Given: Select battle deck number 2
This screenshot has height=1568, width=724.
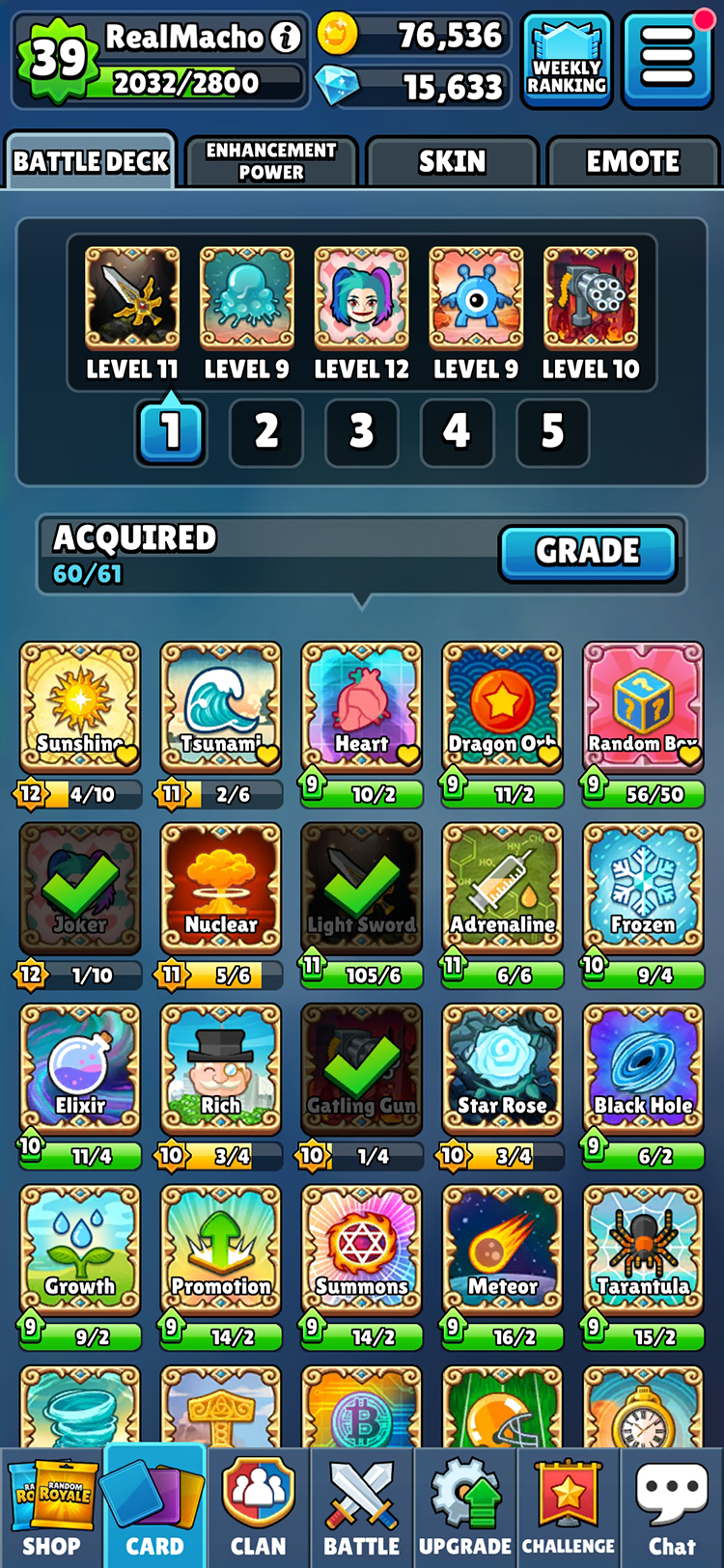Looking at the screenshot, I should pyautogui.click(x=266, y=430).
